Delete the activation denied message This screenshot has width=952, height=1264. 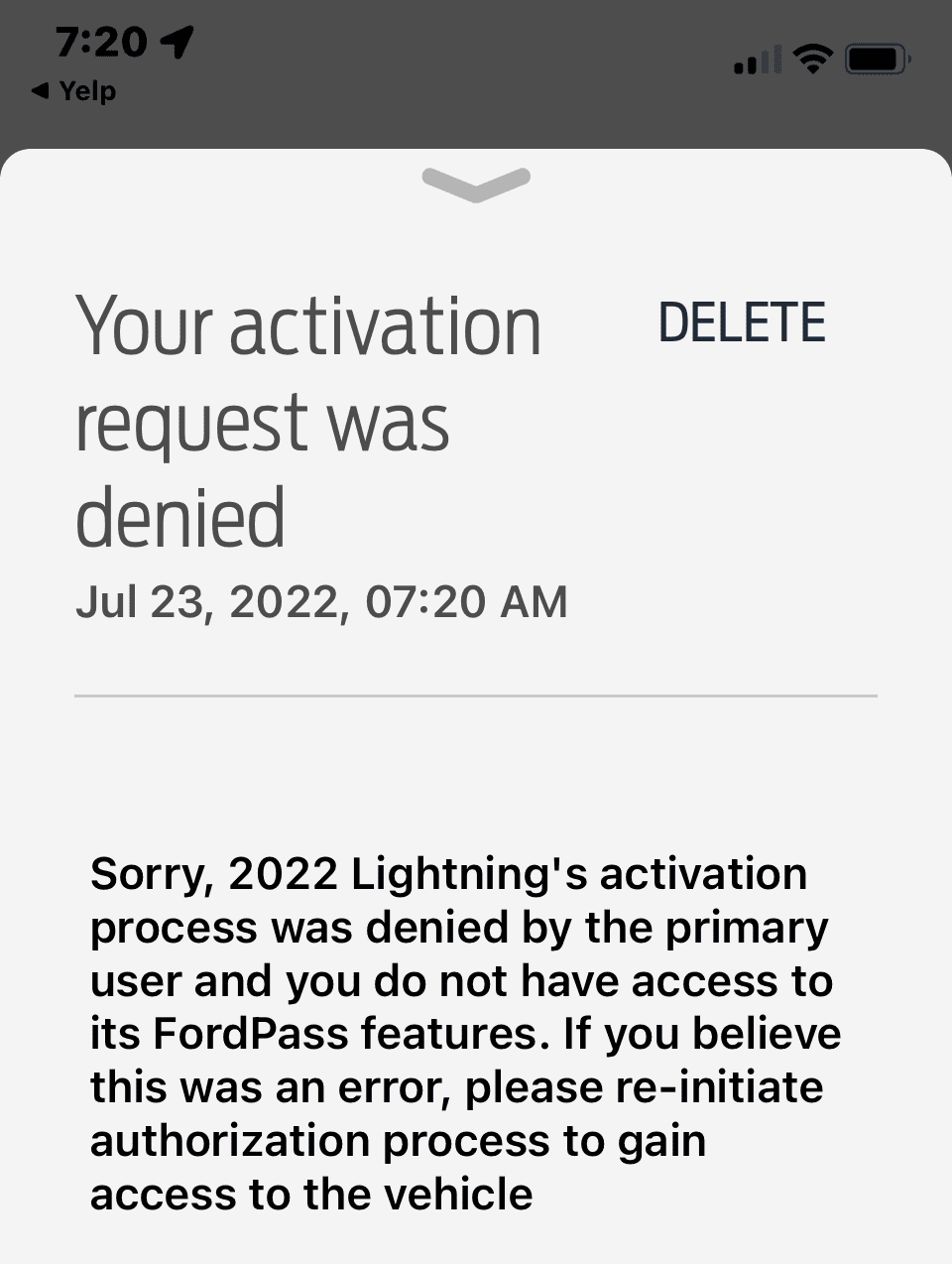point(742,323)
